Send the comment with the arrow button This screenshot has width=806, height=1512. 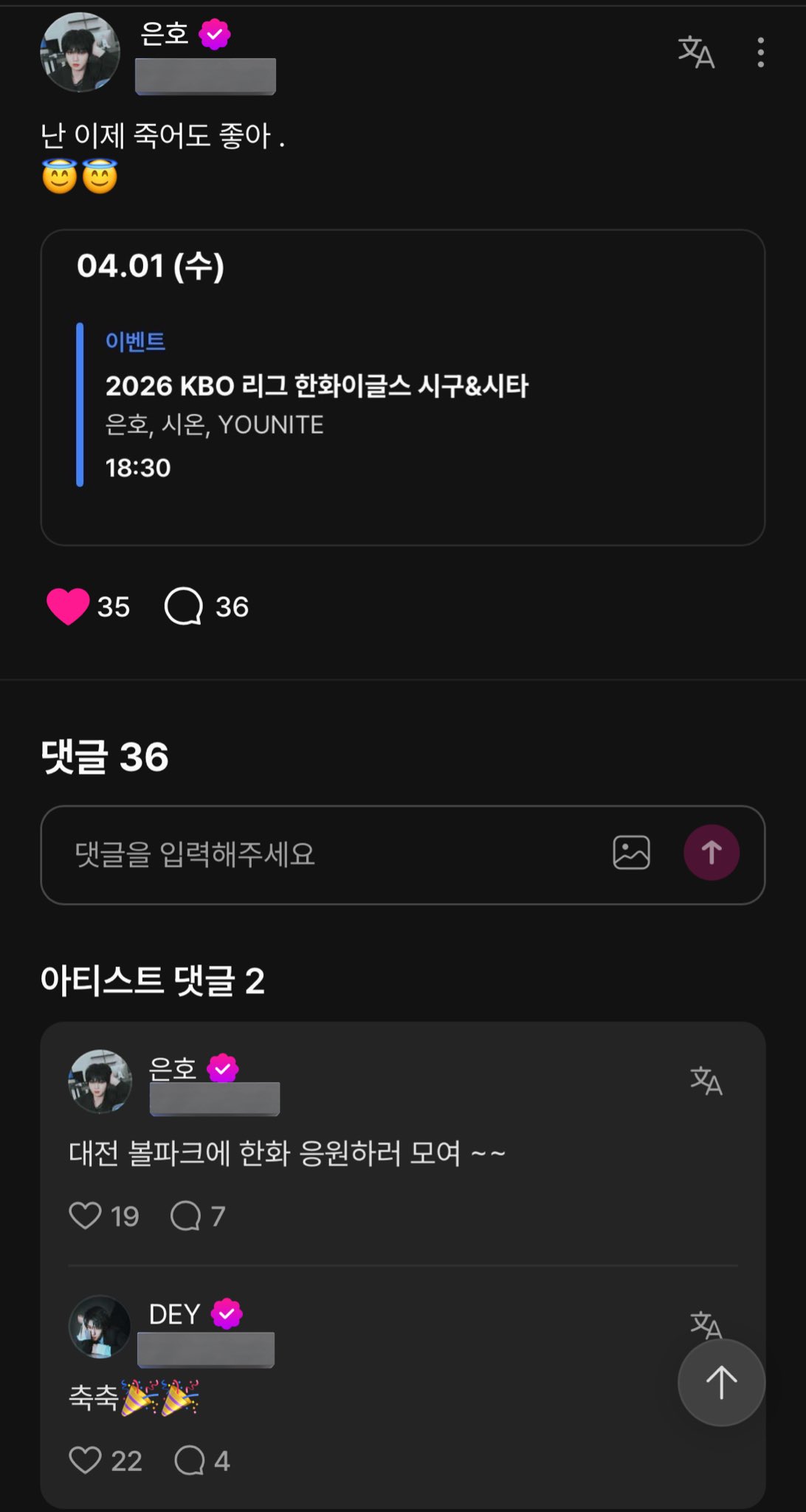711,853
